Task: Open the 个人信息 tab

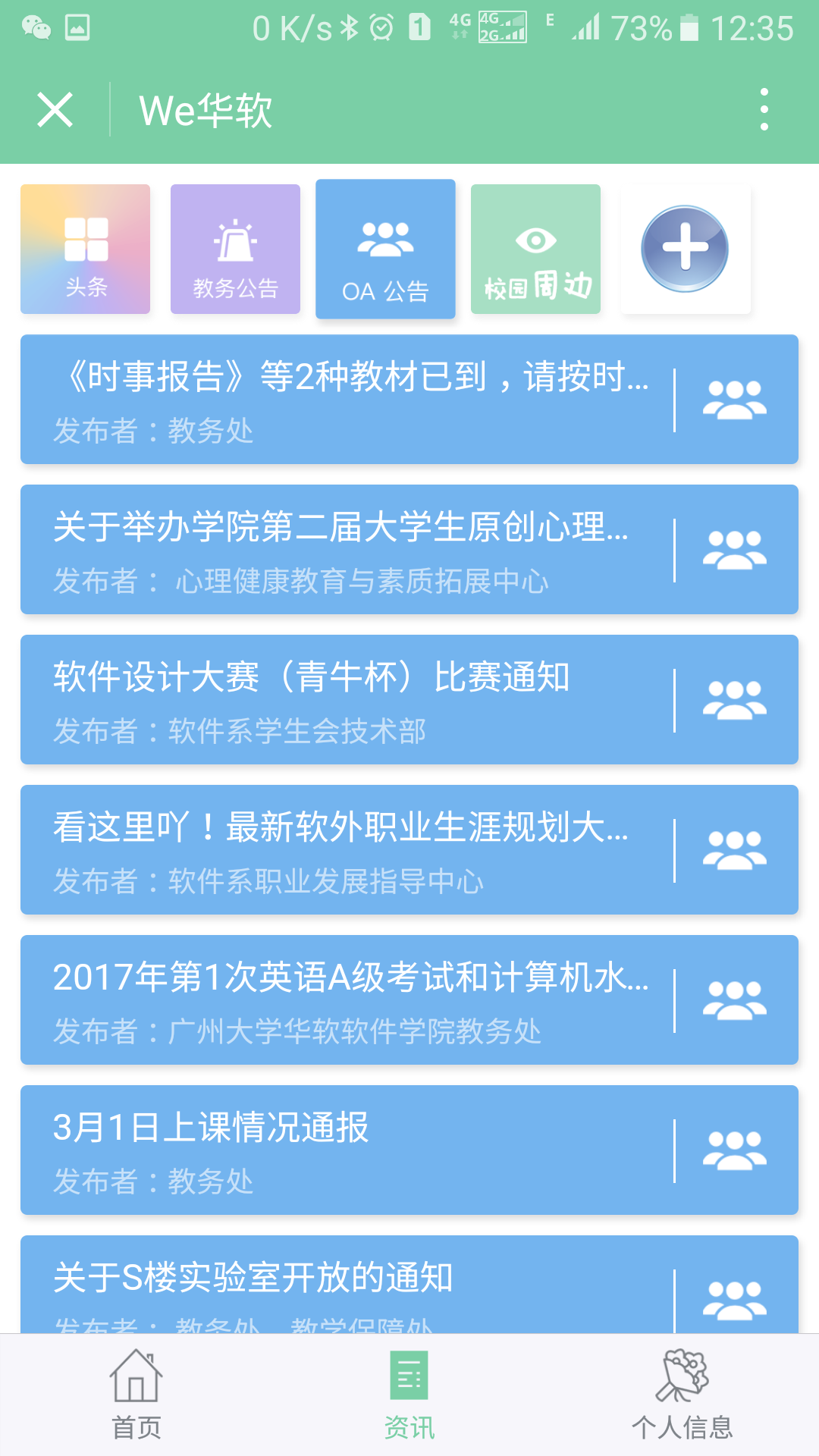Action: click(x=682, y=1395)
